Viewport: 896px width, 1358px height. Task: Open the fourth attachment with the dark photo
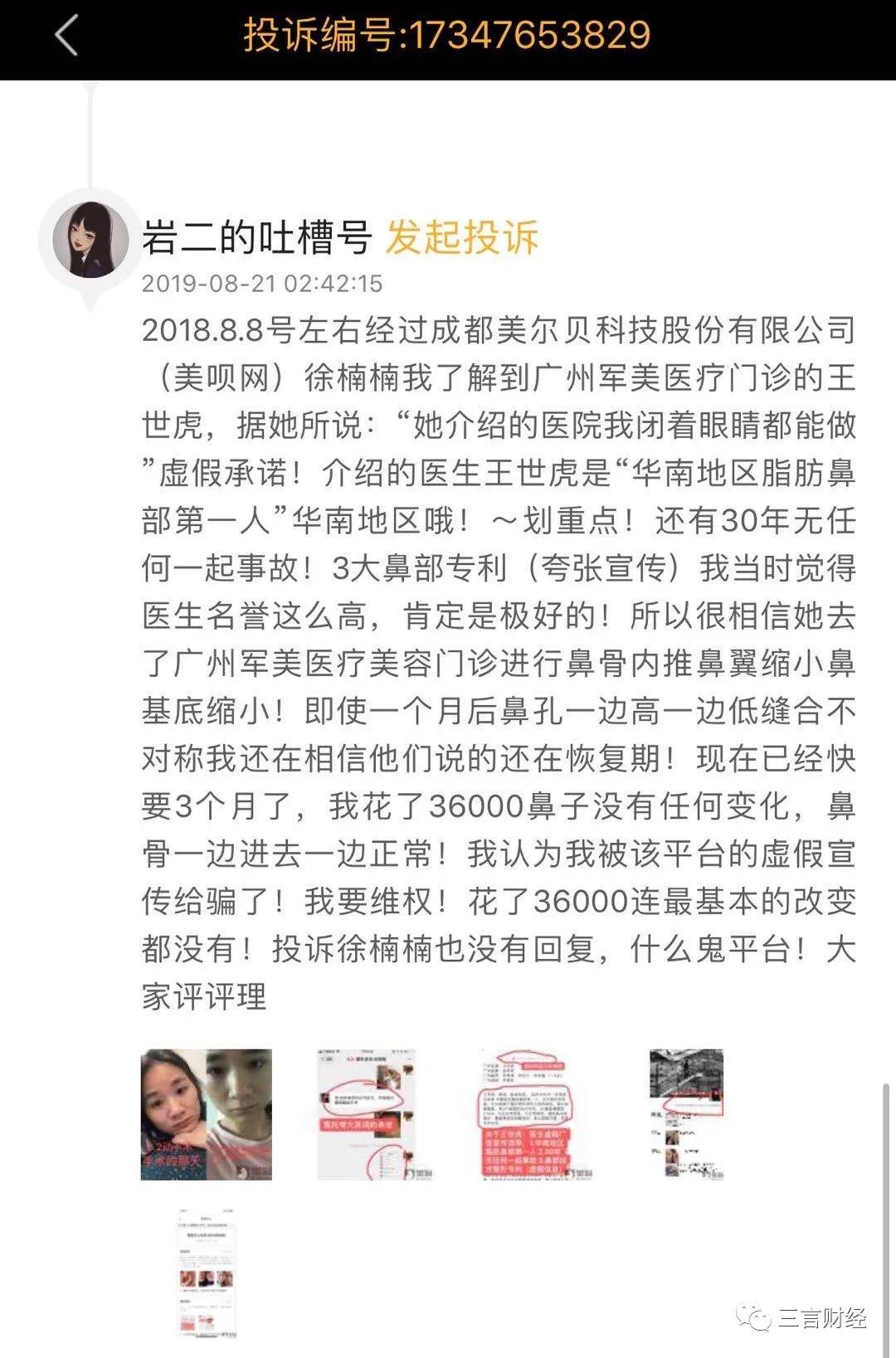(x=686, y=1114)
